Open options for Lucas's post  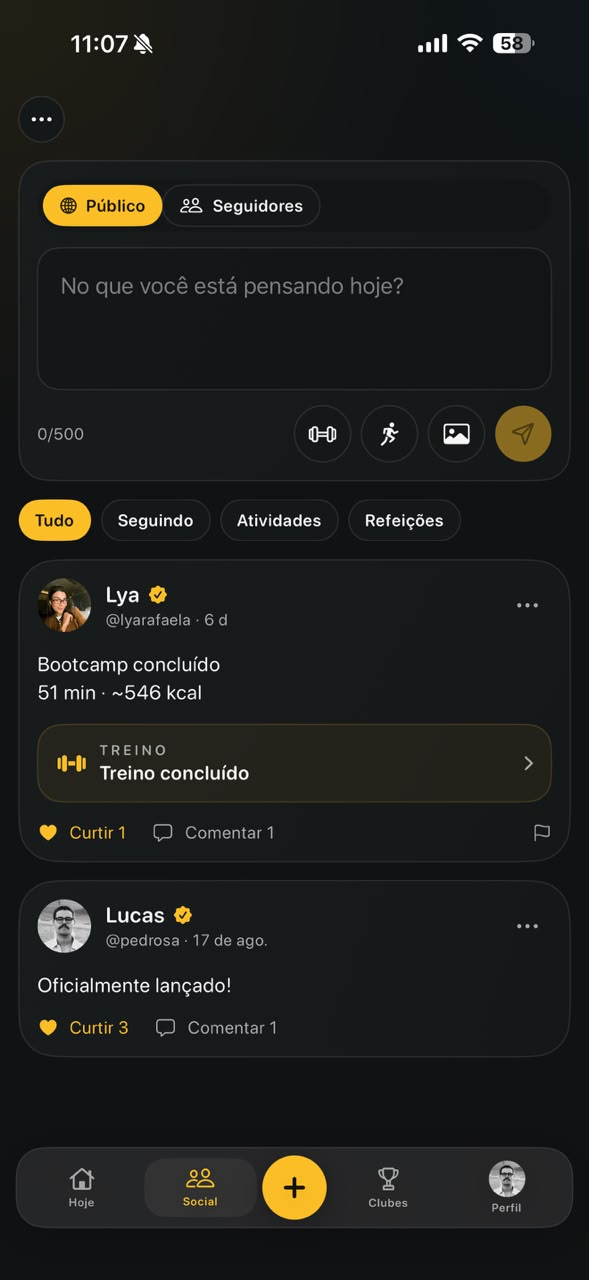point(527,926)
